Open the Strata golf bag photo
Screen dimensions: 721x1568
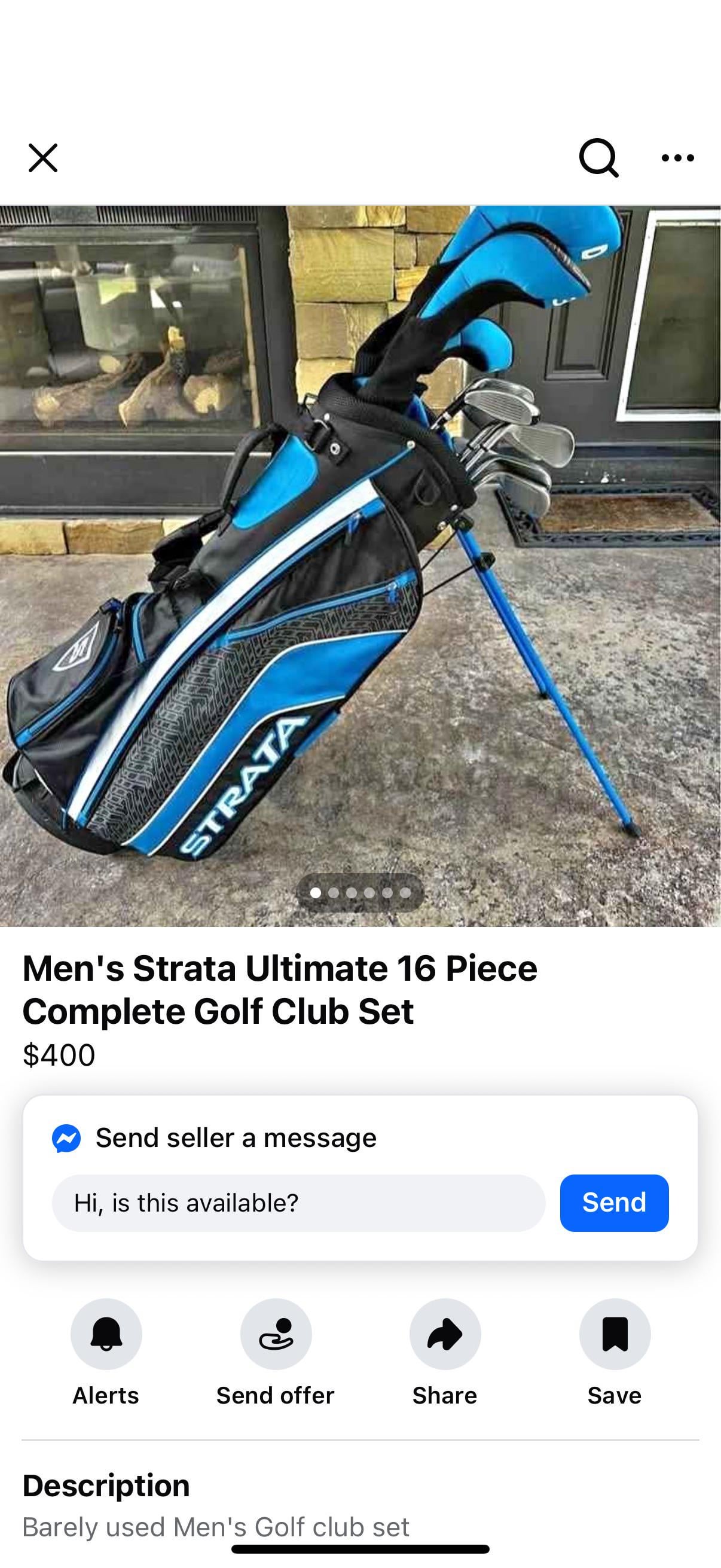coord(360,566)
